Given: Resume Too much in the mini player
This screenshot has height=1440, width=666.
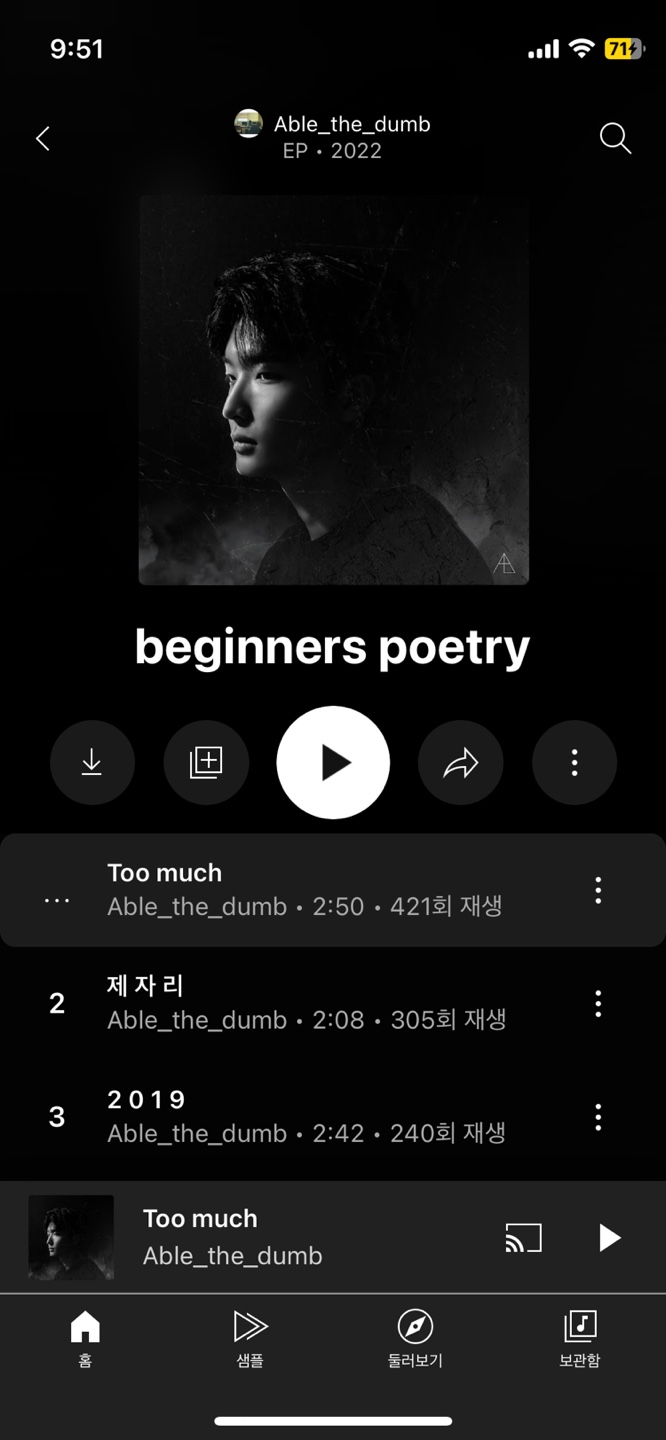Looking at the screenshot, I should (609, 1238).
